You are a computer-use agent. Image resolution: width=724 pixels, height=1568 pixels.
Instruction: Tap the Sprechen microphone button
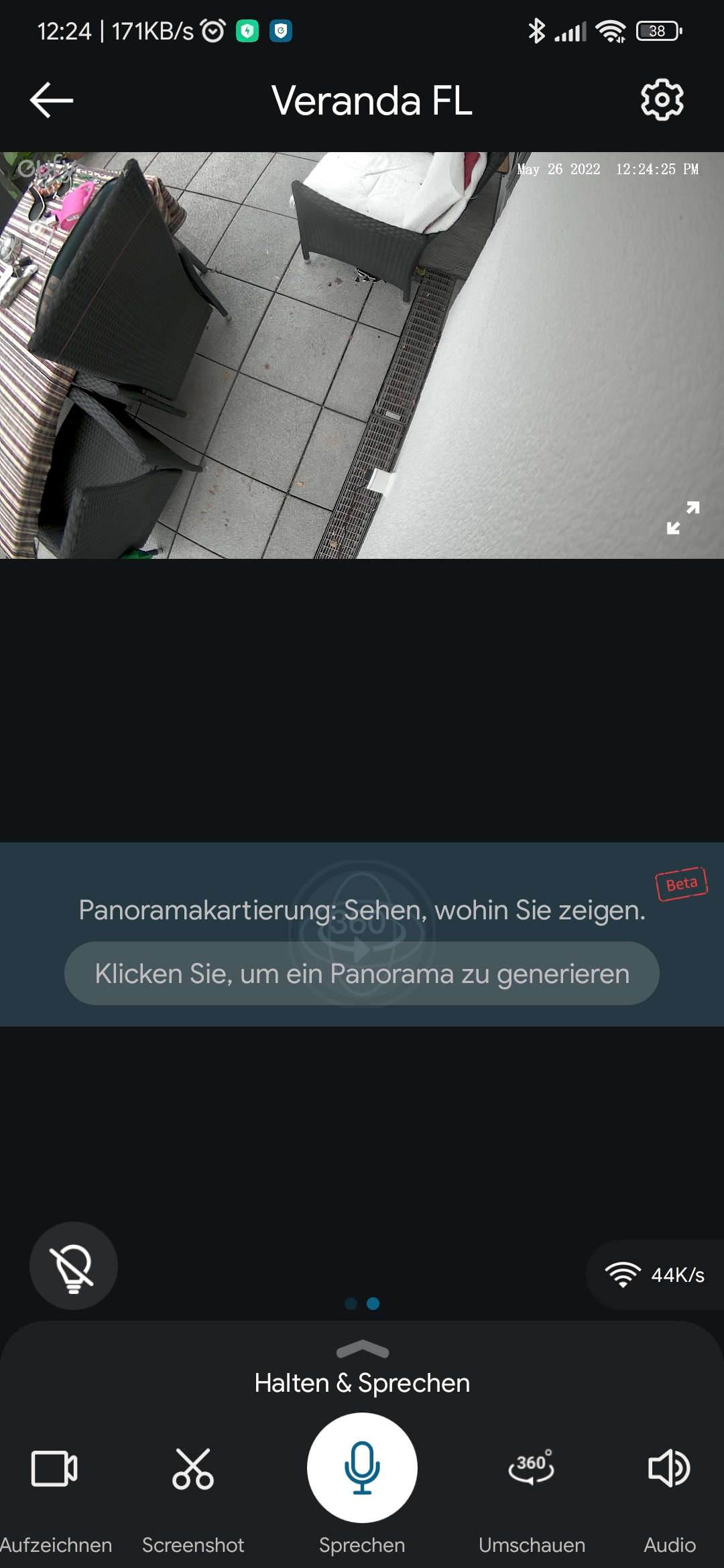point(362,1467)
